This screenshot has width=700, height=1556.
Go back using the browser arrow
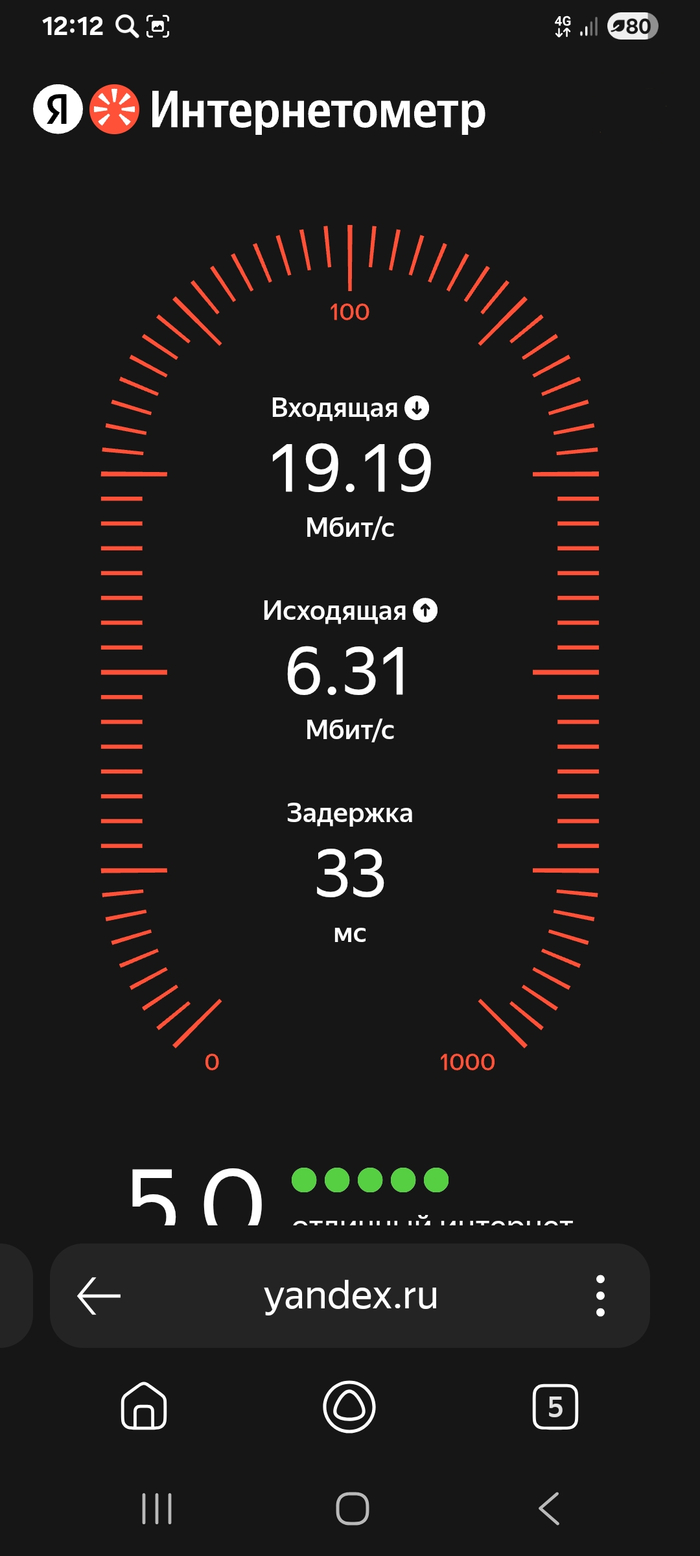point(99,1296)
